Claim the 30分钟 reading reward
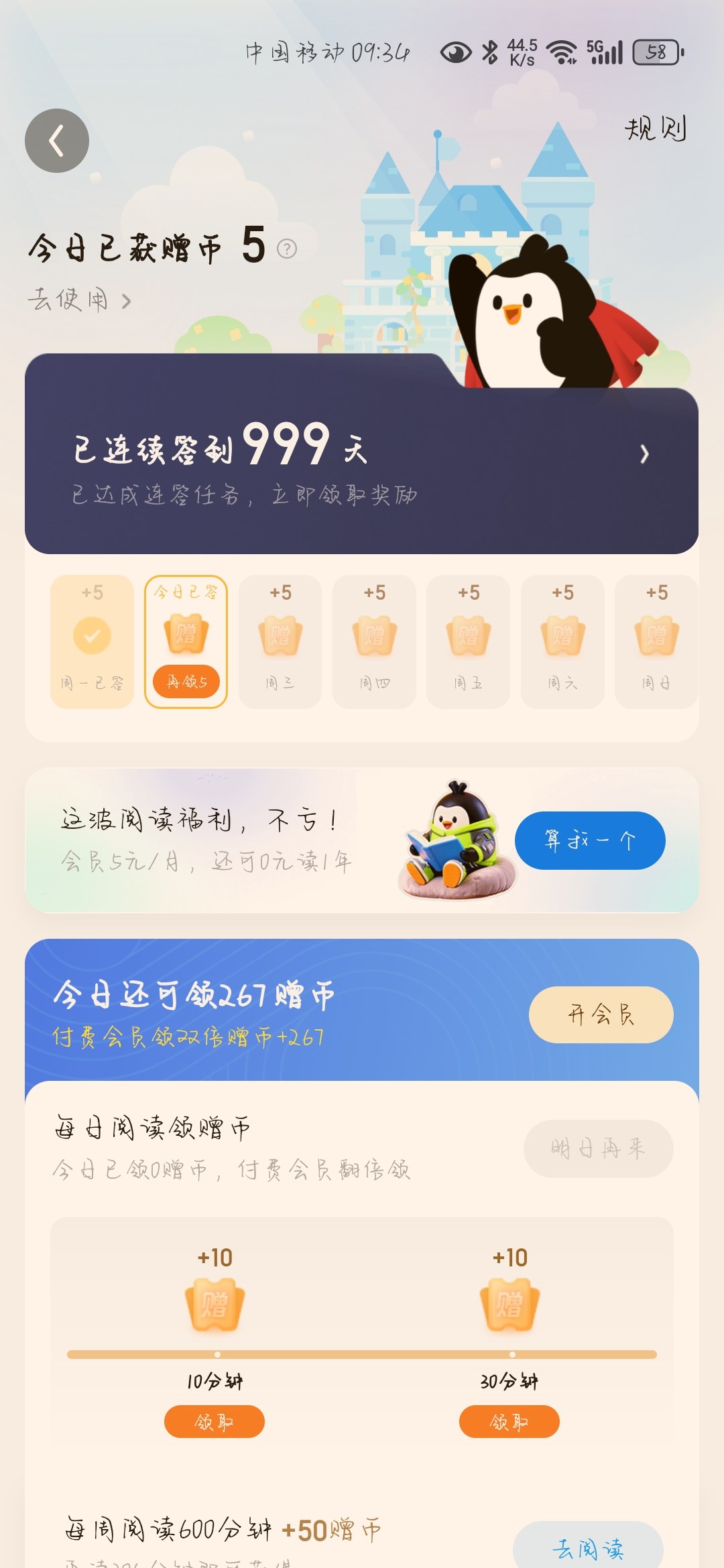Screen dimensions: 724x1568 click(x=509, y=1421)
